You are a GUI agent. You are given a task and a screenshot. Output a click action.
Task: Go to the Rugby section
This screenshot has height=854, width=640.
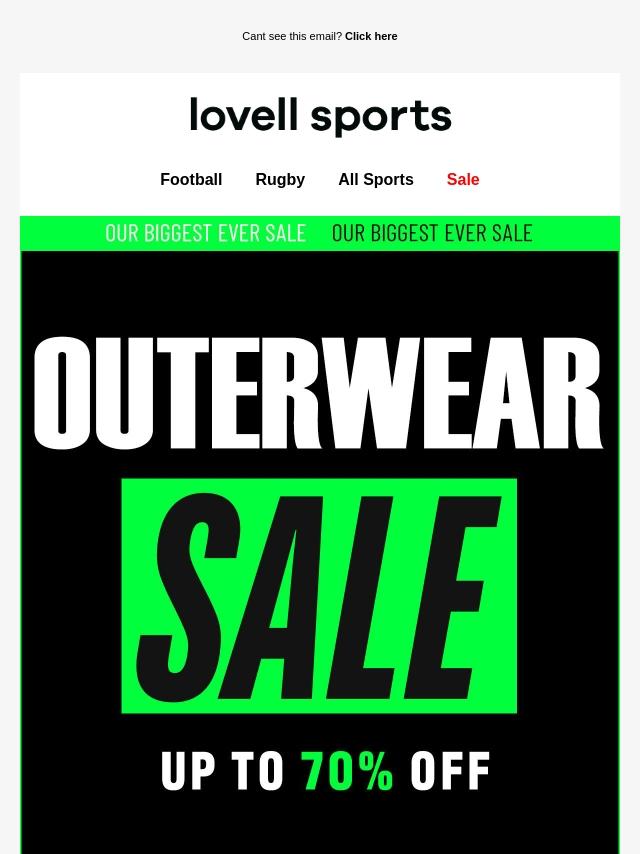tap(280, 180)
